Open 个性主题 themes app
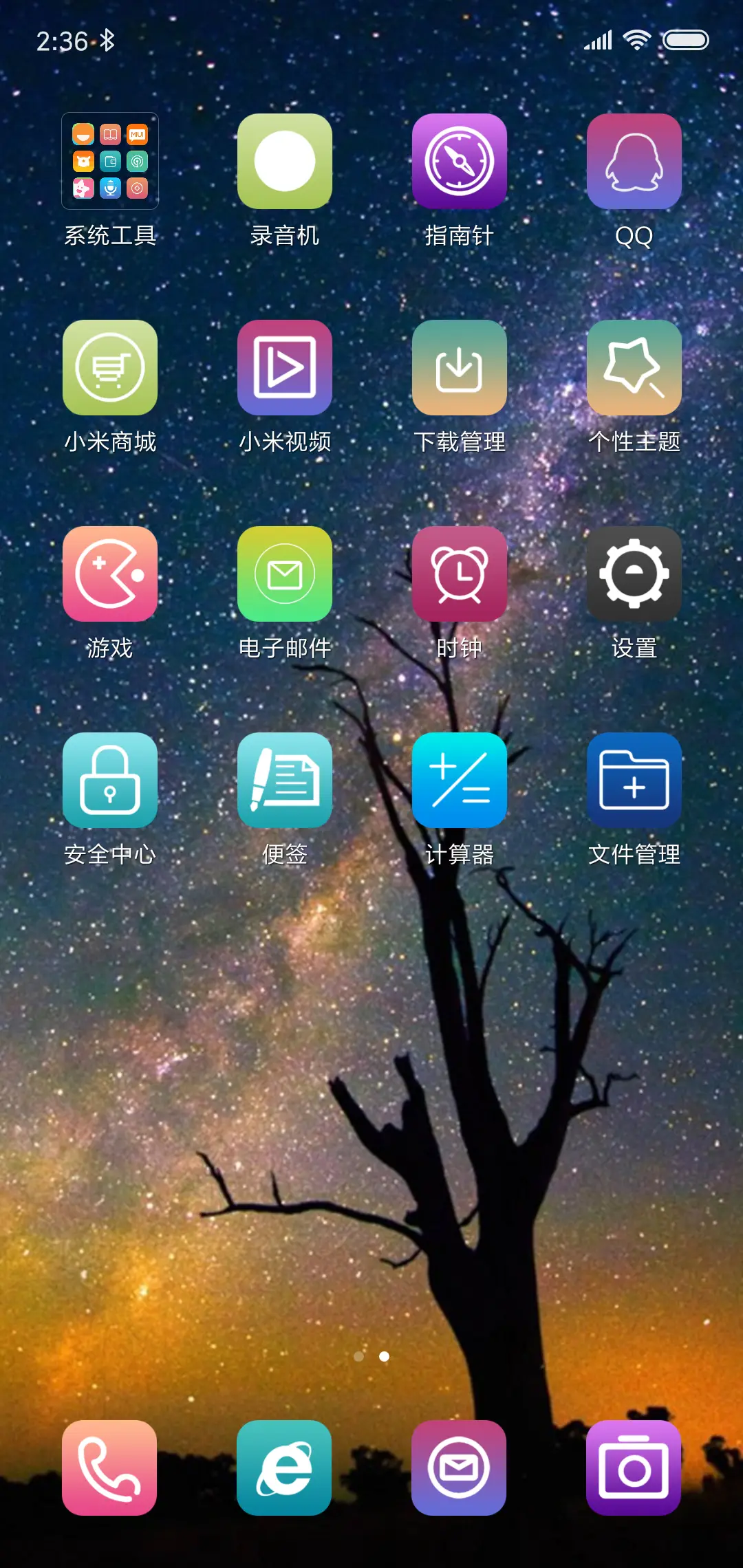The width and height of the screenshot is (743, 1568). coord(634,368)
